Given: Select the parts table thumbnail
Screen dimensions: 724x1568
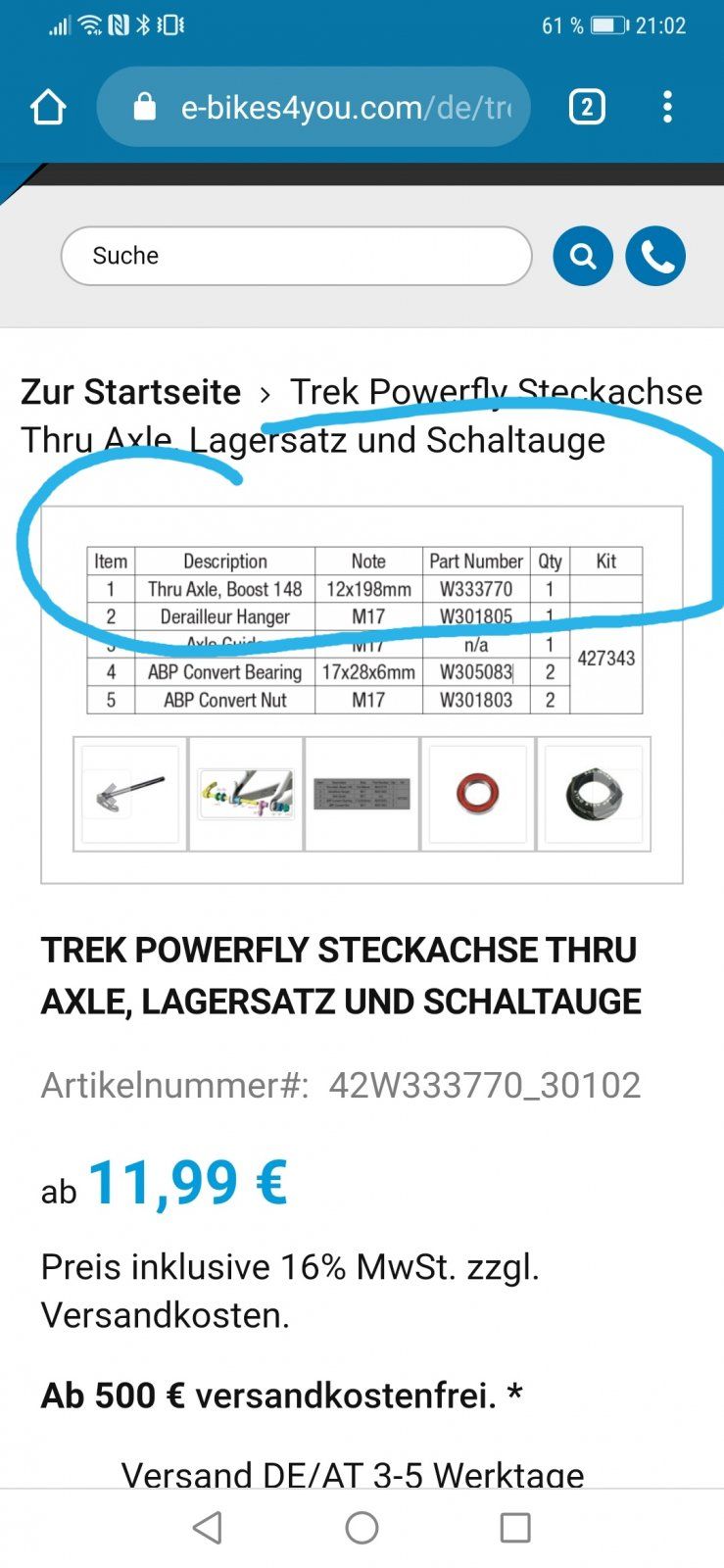Looking at the screenshot, I should coord(362,794).
